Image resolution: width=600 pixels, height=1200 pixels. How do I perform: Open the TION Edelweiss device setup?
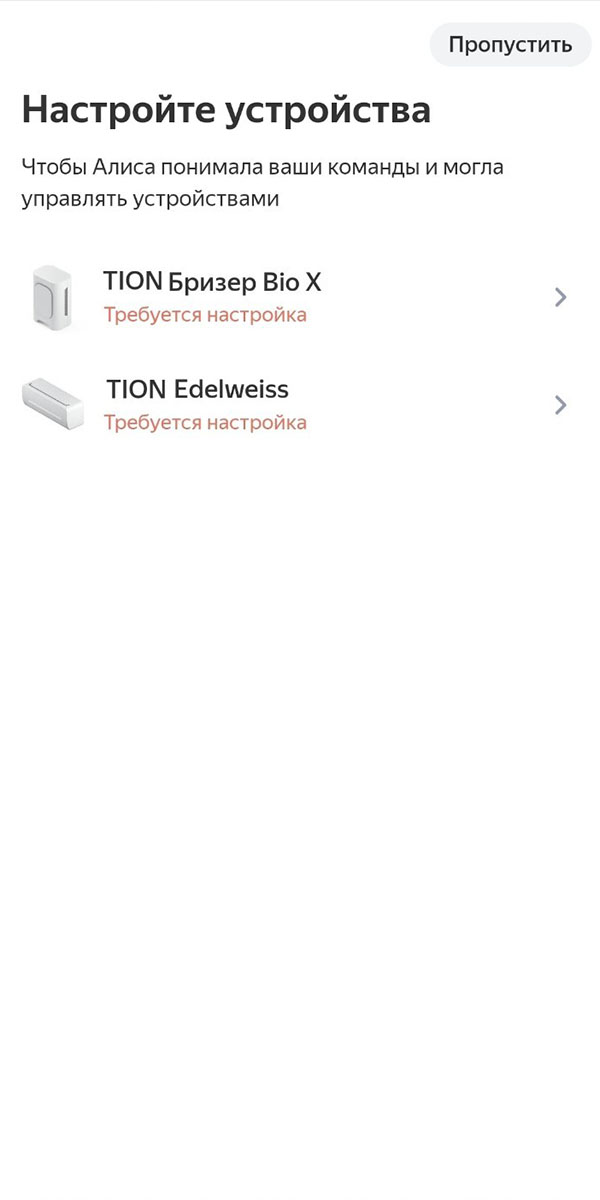tap(300, 404)
